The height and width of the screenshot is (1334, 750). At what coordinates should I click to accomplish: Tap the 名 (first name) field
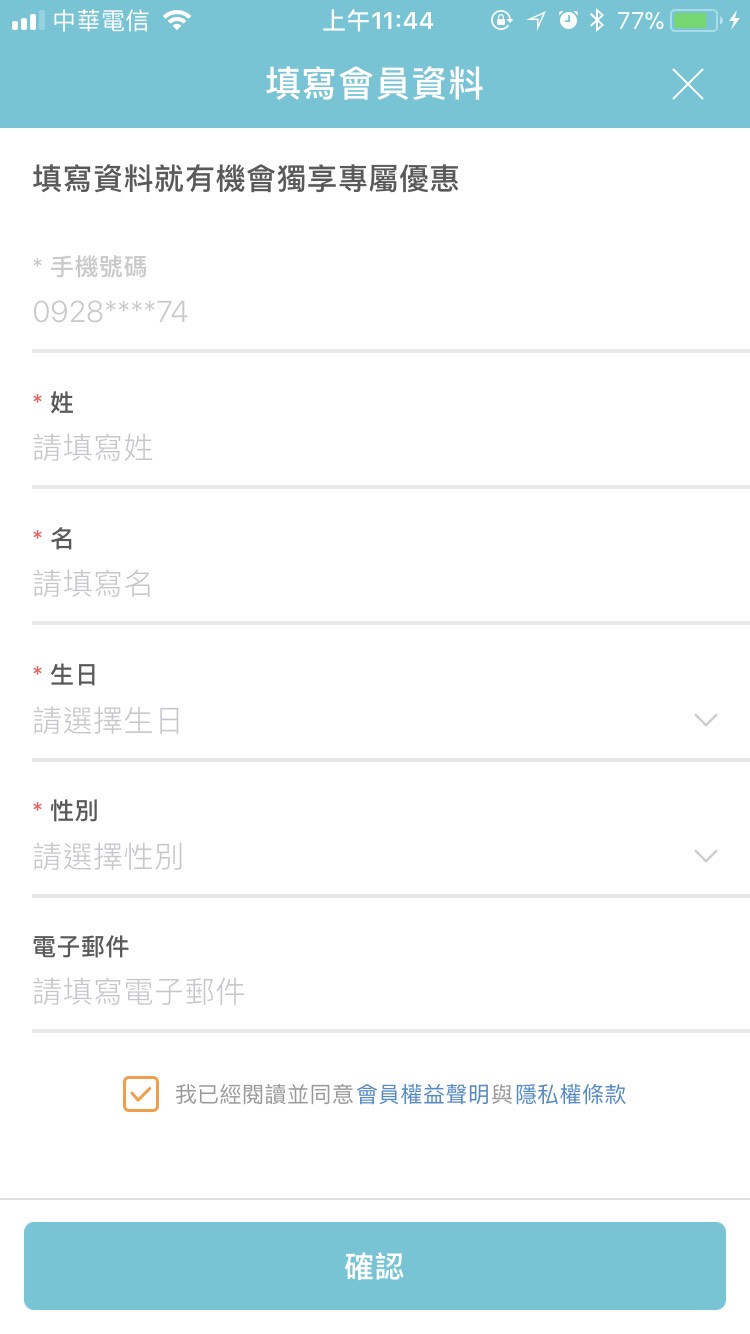(390, 584)
